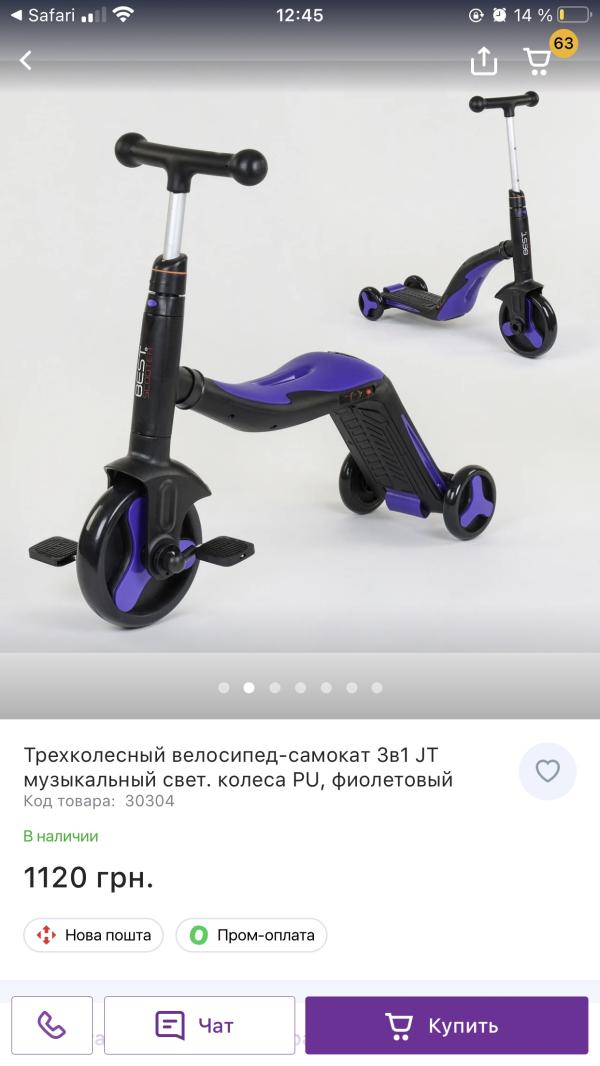Share this product
This screenshot has width=600, height=1066.
pos(483,62)
